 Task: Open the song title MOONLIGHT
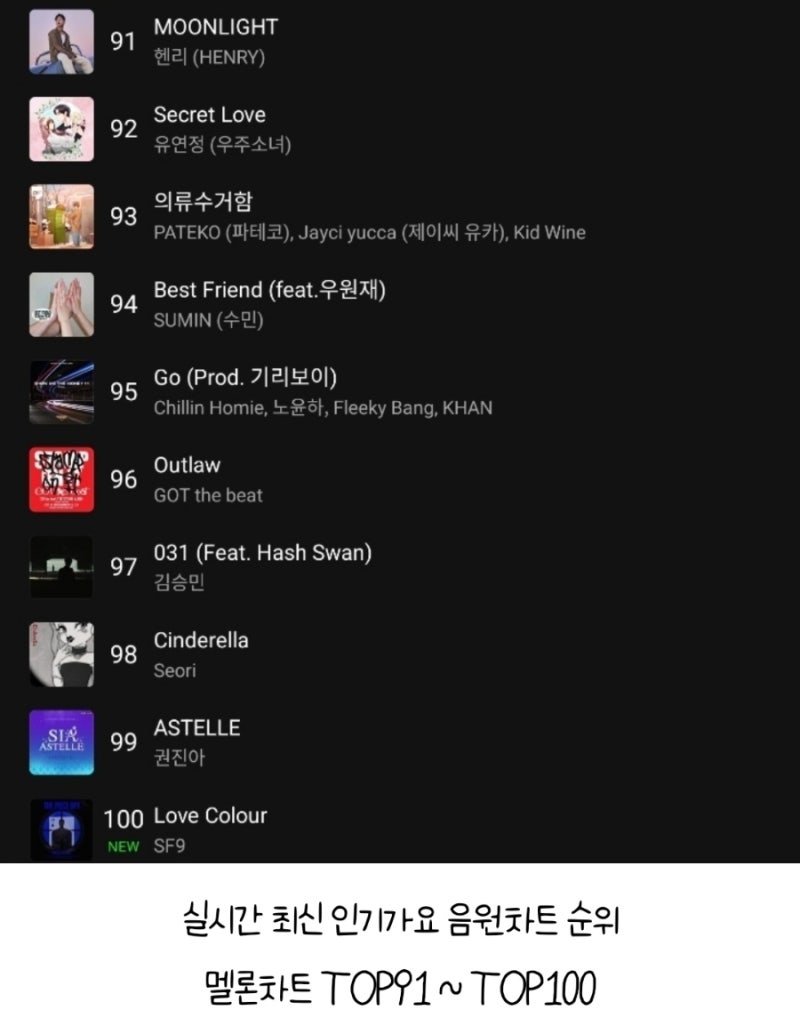click(216, 27)
